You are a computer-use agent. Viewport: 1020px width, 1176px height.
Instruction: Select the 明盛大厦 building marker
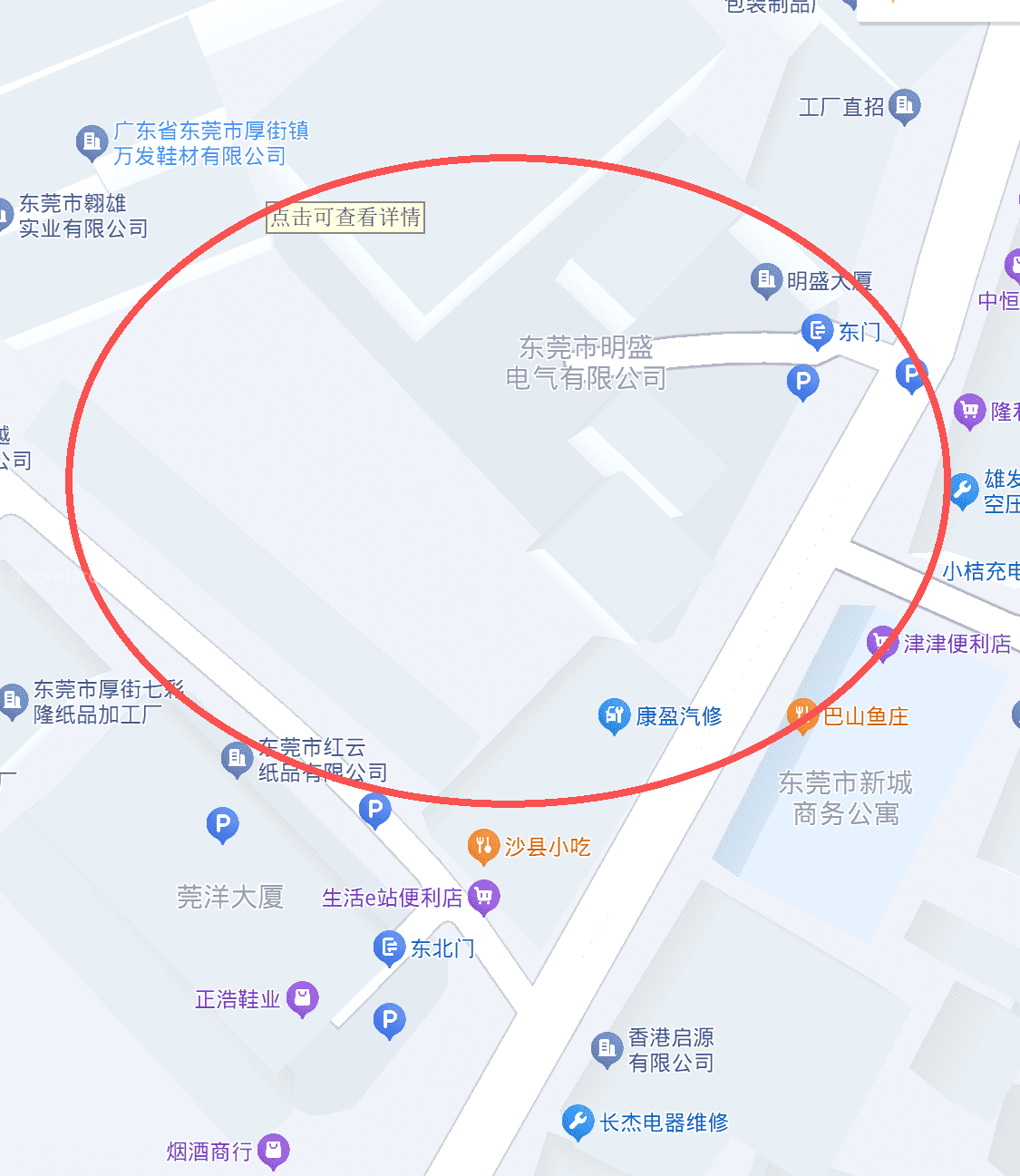coord(766,280)
